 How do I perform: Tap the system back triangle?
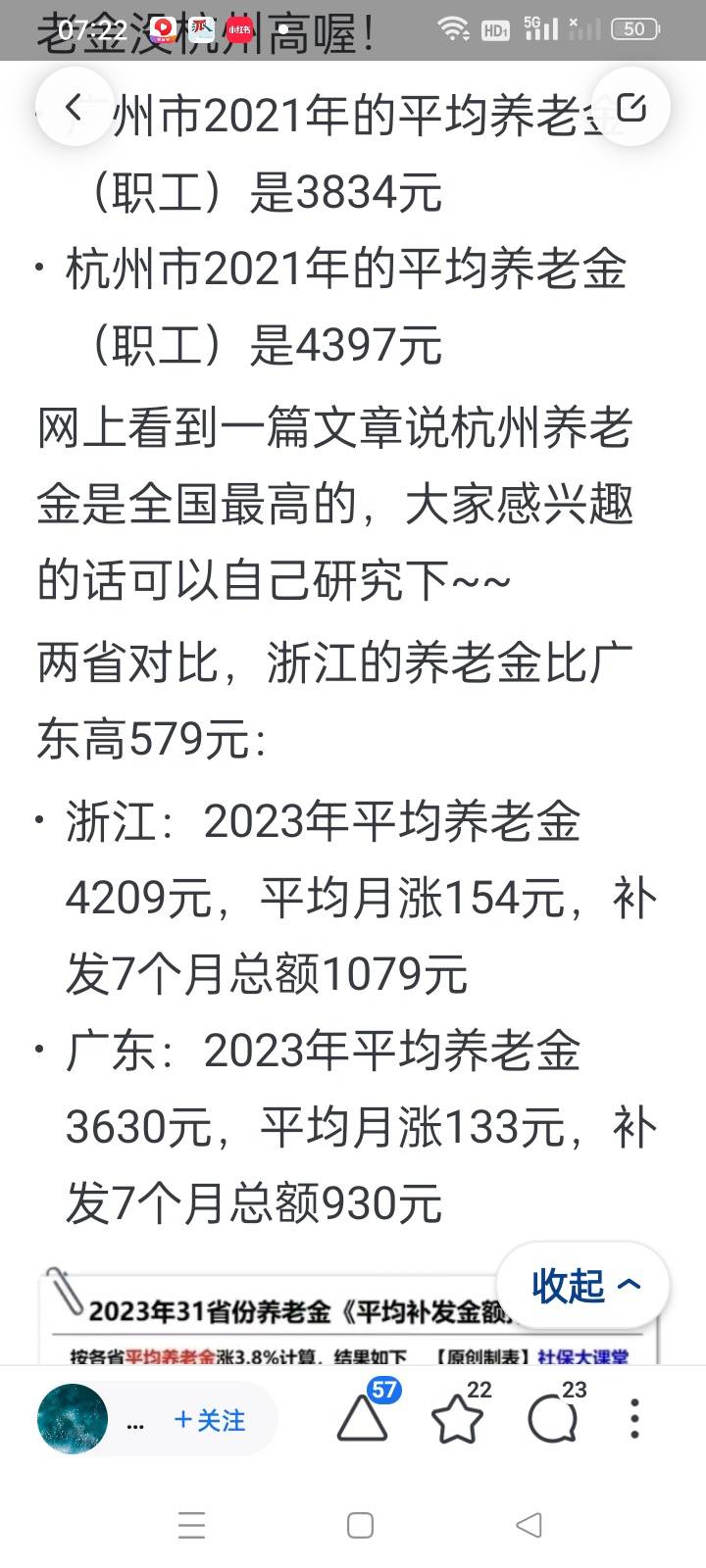click(529, 1525)
